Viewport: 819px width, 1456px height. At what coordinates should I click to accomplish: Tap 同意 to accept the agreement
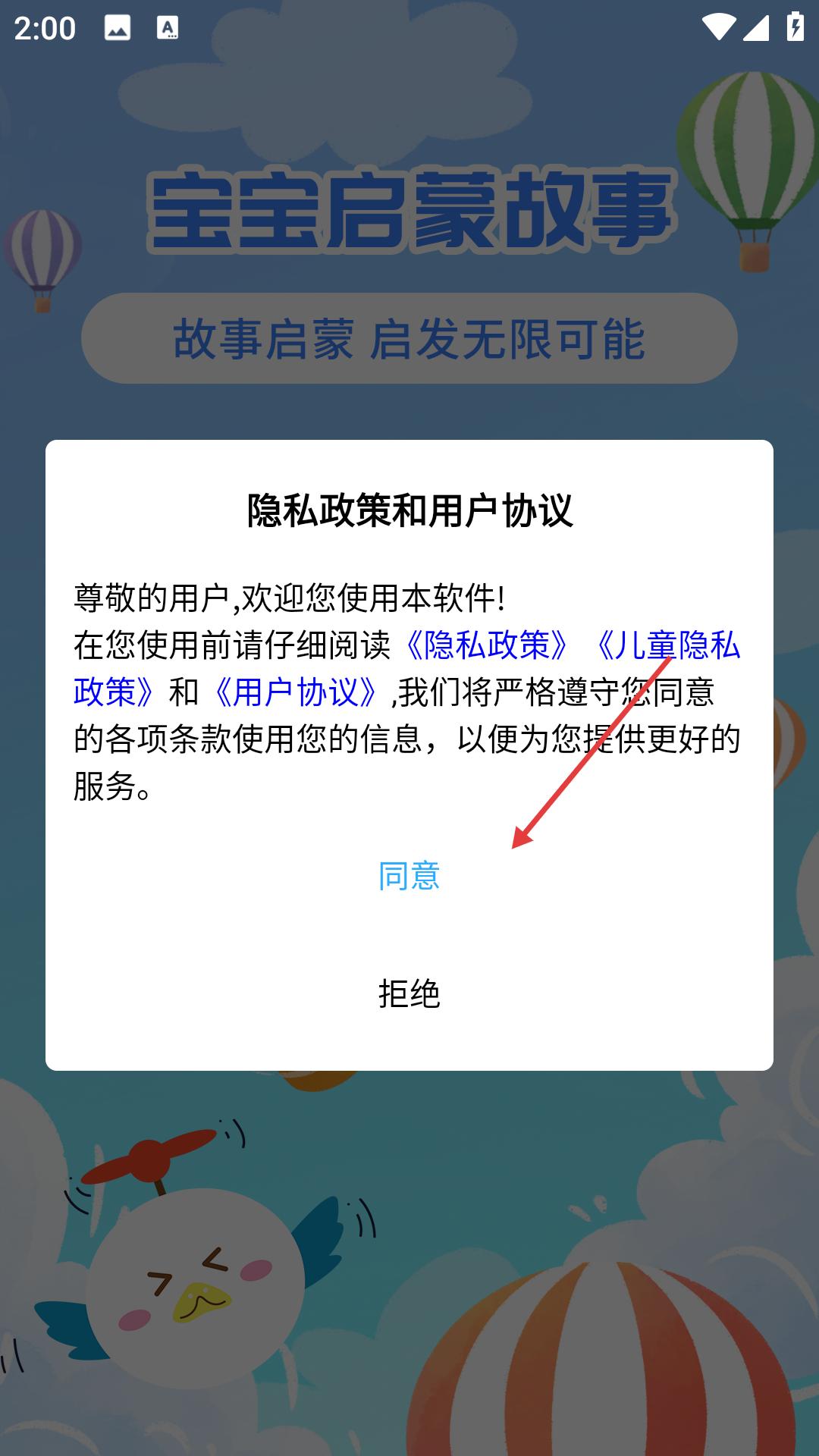(409, 876)
